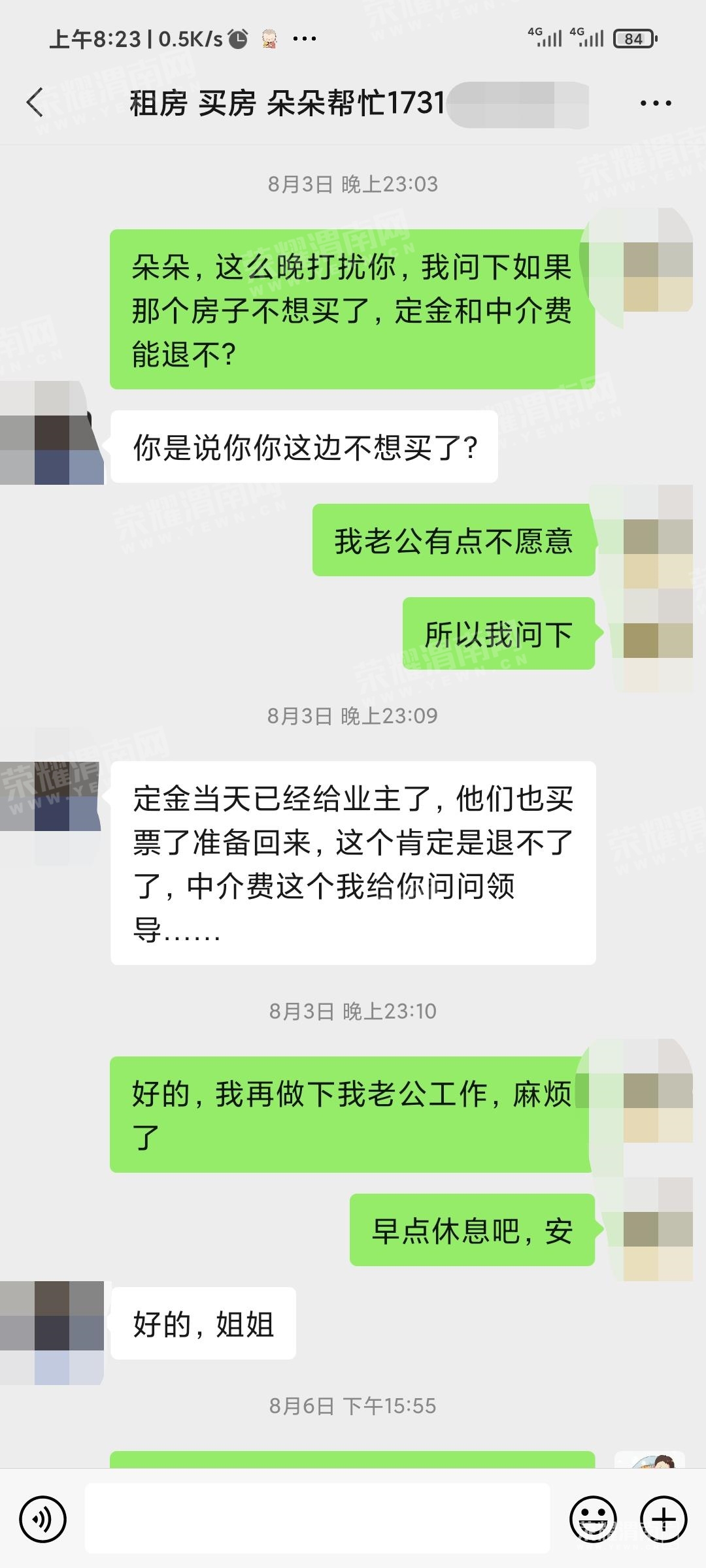Focus the message text field
This screenshot has width=706, height=1568.
317,1518
